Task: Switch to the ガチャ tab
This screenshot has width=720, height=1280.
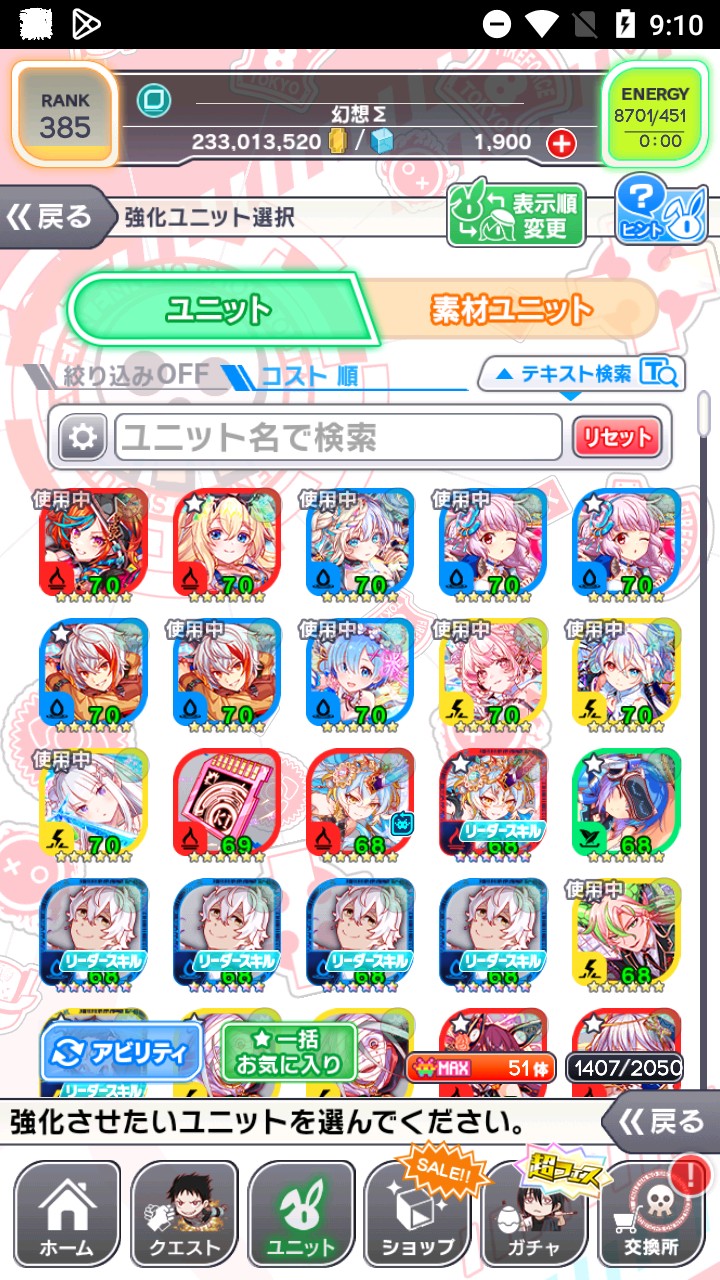Action: (x=535, y=1213)
